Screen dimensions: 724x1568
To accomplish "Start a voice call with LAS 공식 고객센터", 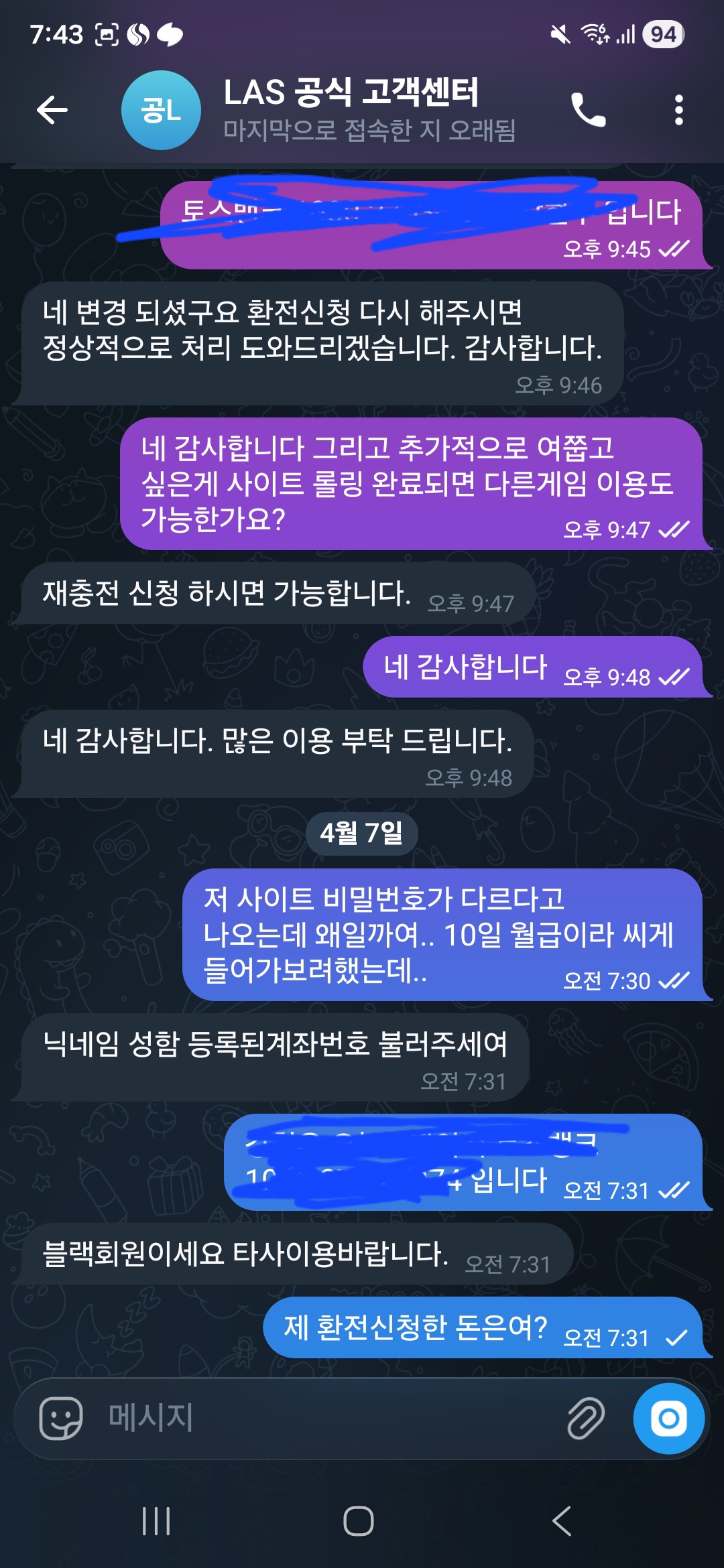I will (587, 110).
